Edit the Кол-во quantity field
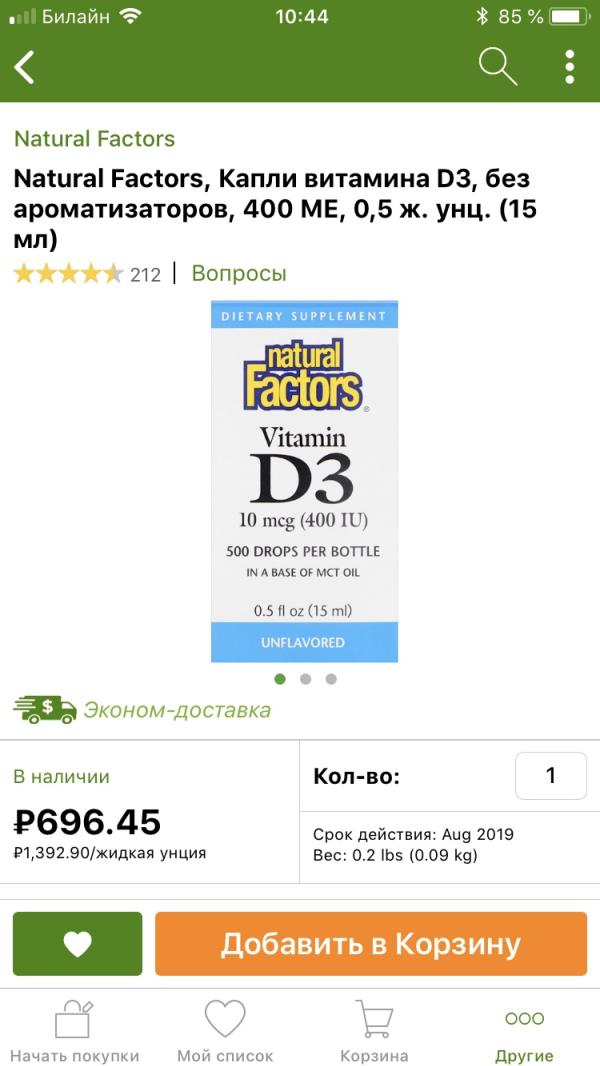The width and height of the screenshot is (600, 1066). pyautogui.click(x=550, y=776)
